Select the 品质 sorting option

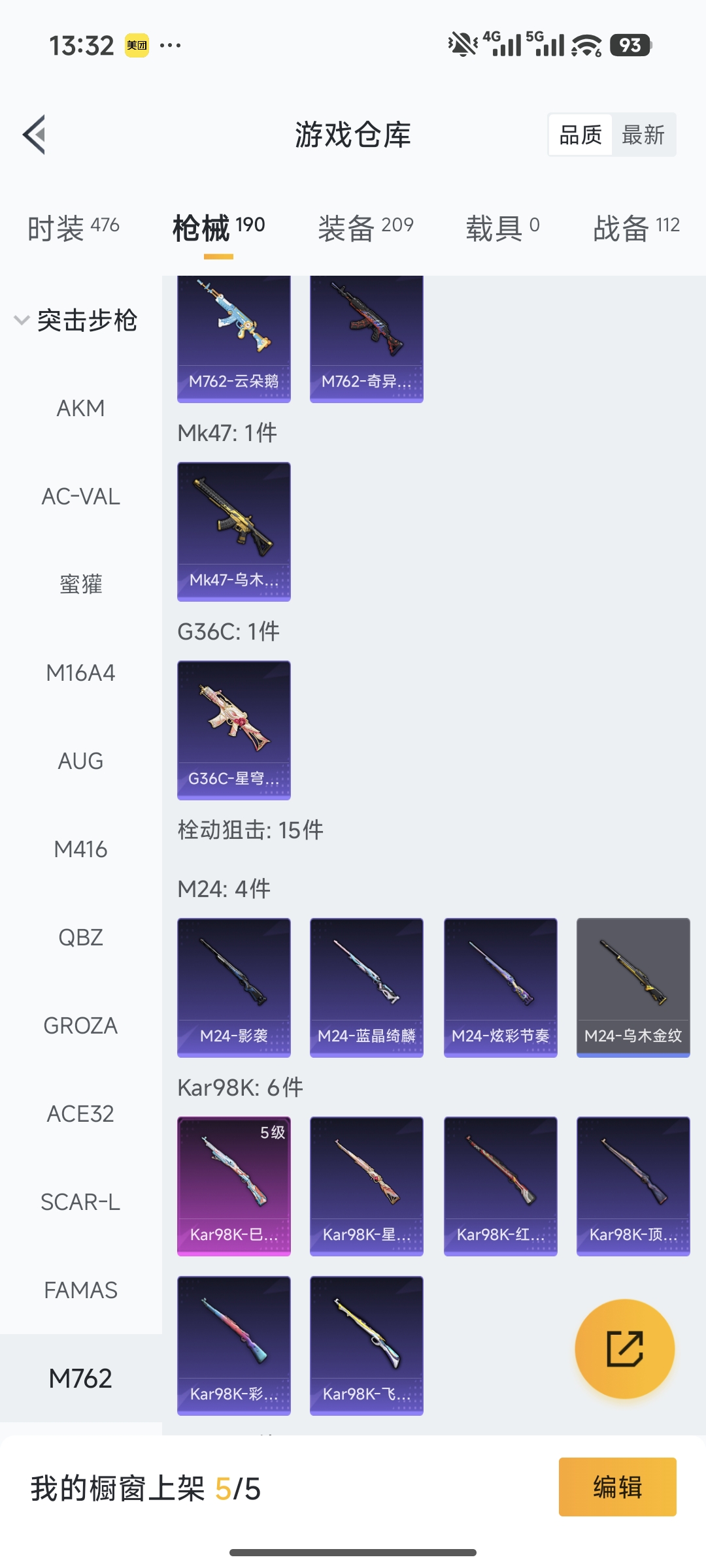pyautogui.click(x=579, y=135)
